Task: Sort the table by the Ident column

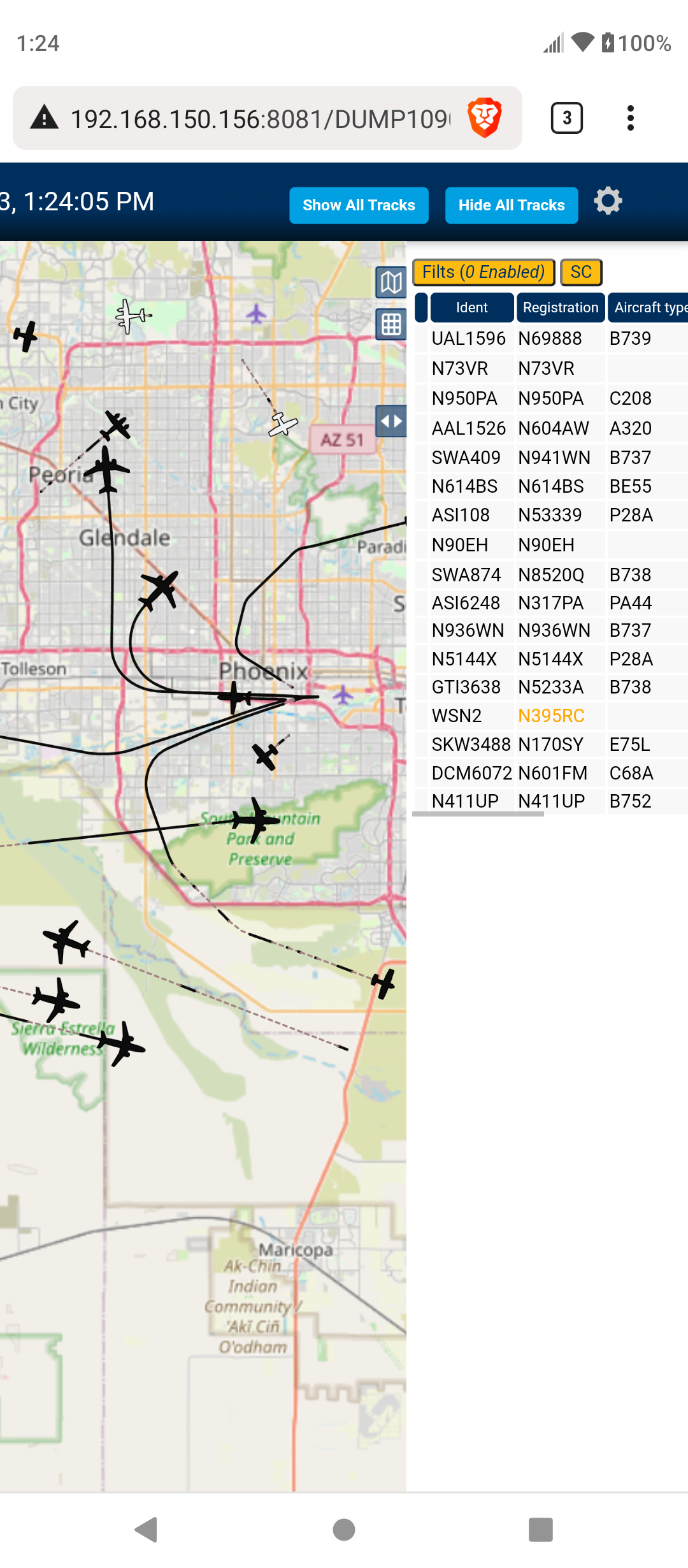Action: [472, 308]
